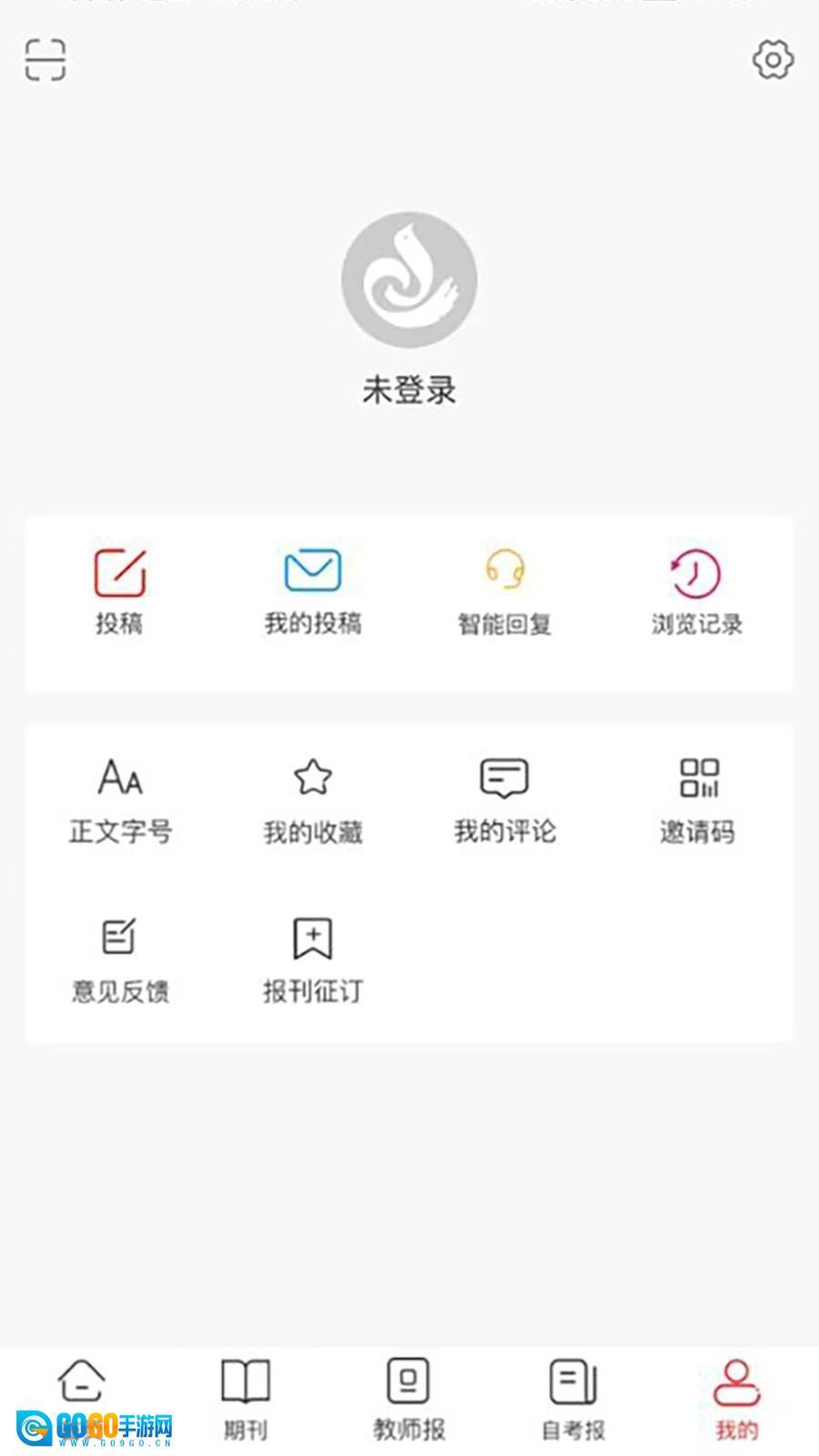This screenshot has height=1456, width=819.
Task: Select the 我的 tab
Action: point(736,1399)
